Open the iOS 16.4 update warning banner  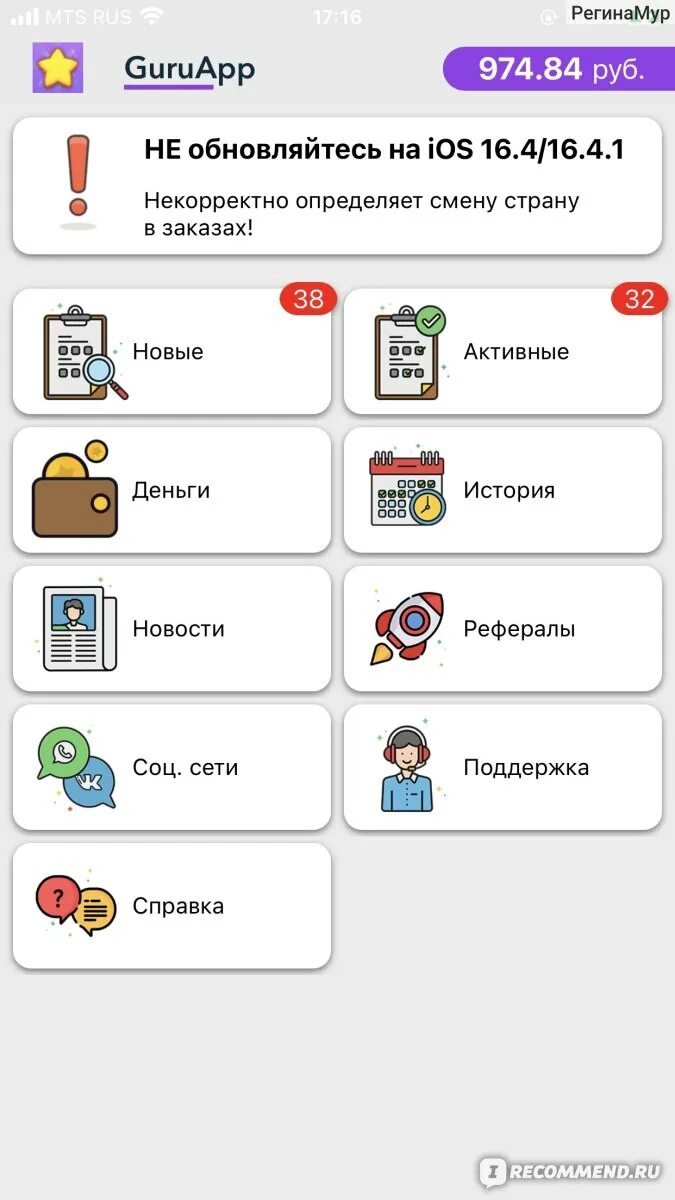(337, 186)
